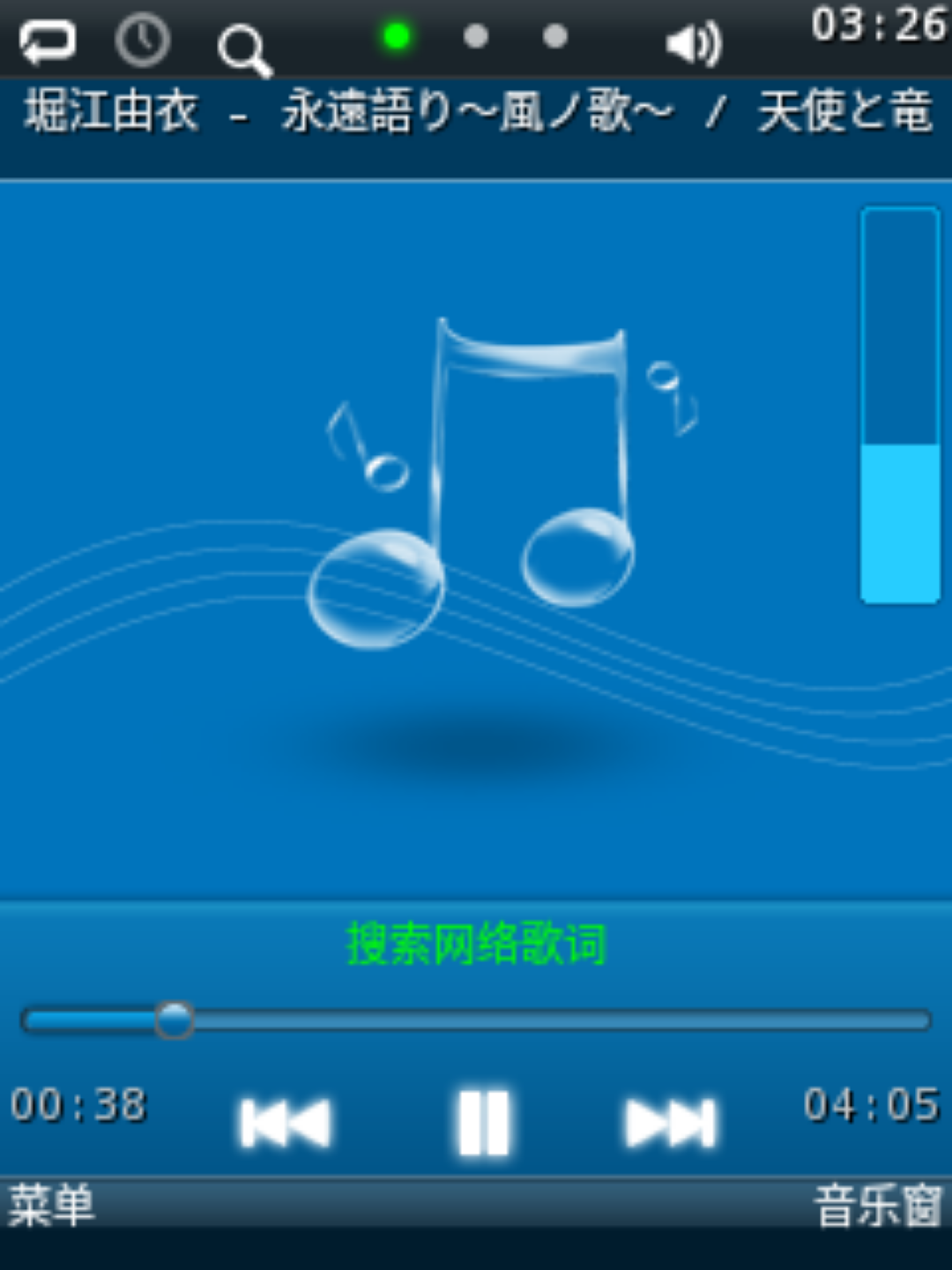
Task: Skip to the next track
Action: click(670, 1123)
